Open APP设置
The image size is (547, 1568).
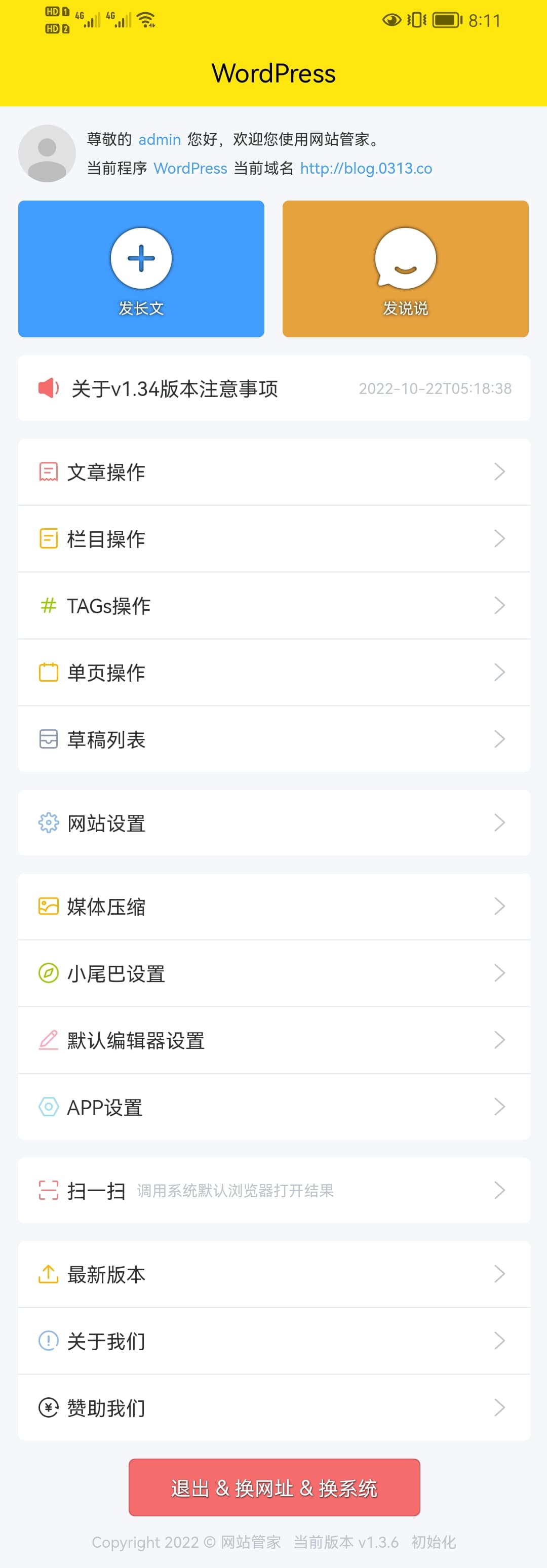274,1107
